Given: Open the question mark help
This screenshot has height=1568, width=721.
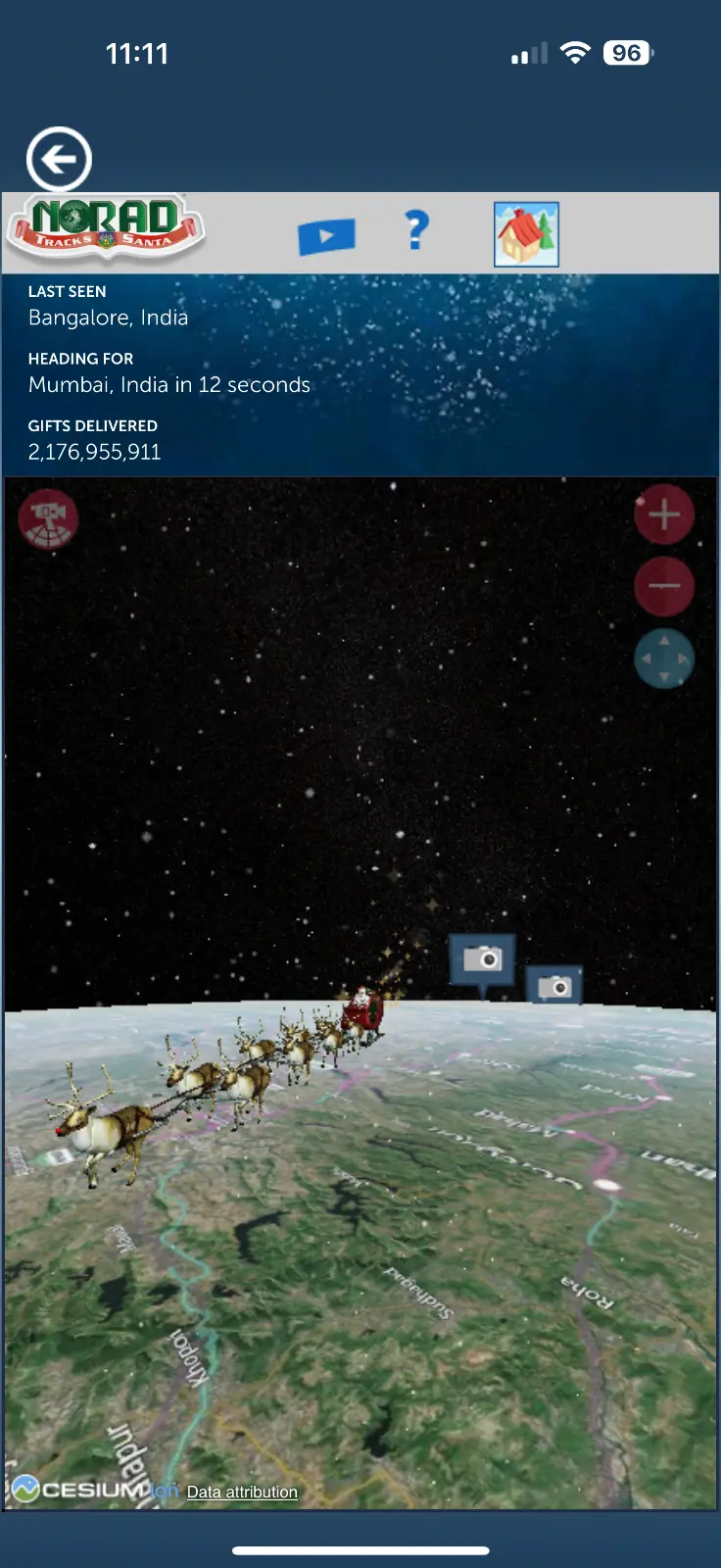Looking at the screenshot, I should coord(417,230).
